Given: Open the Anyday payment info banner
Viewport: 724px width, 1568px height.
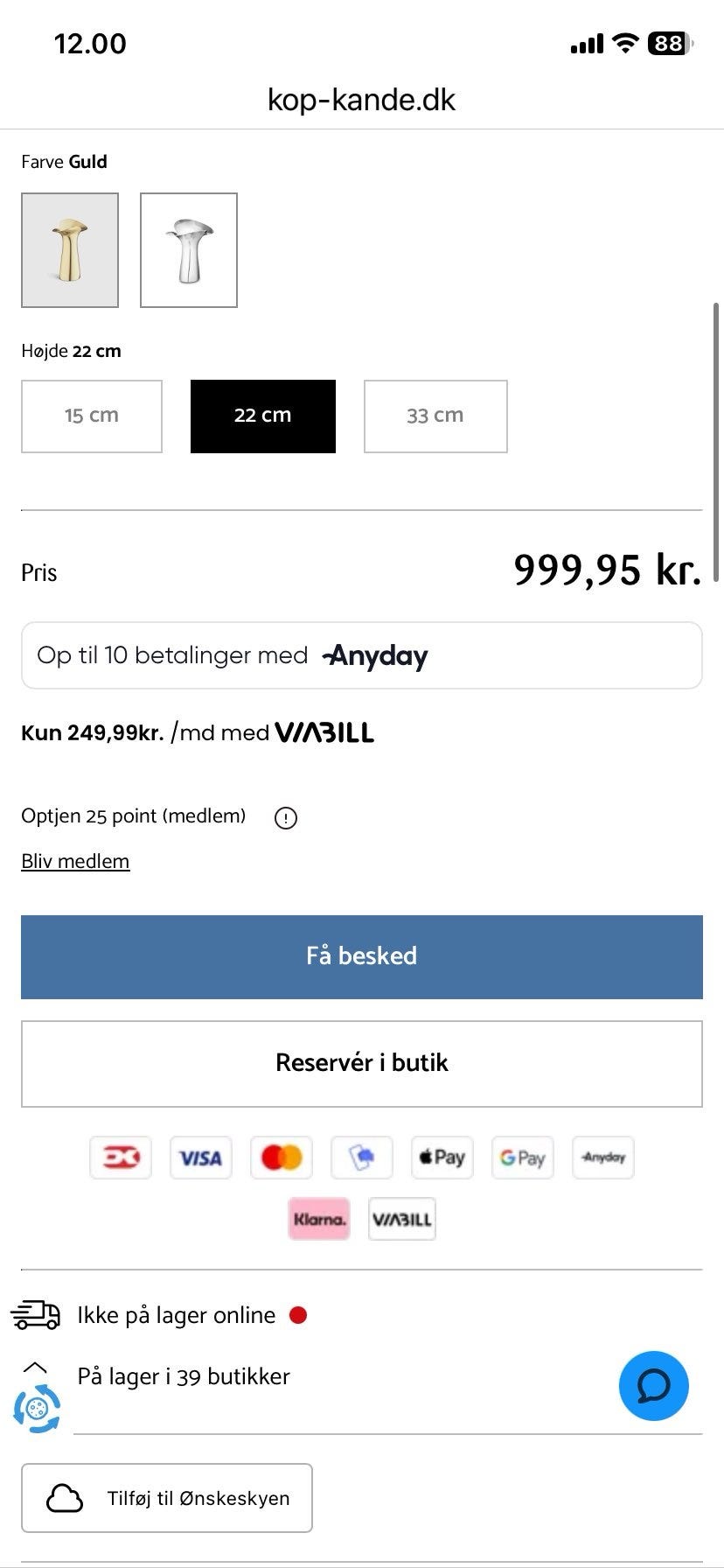Looking at the screenshot, I should pyautogui.click(x=362, y=655).
